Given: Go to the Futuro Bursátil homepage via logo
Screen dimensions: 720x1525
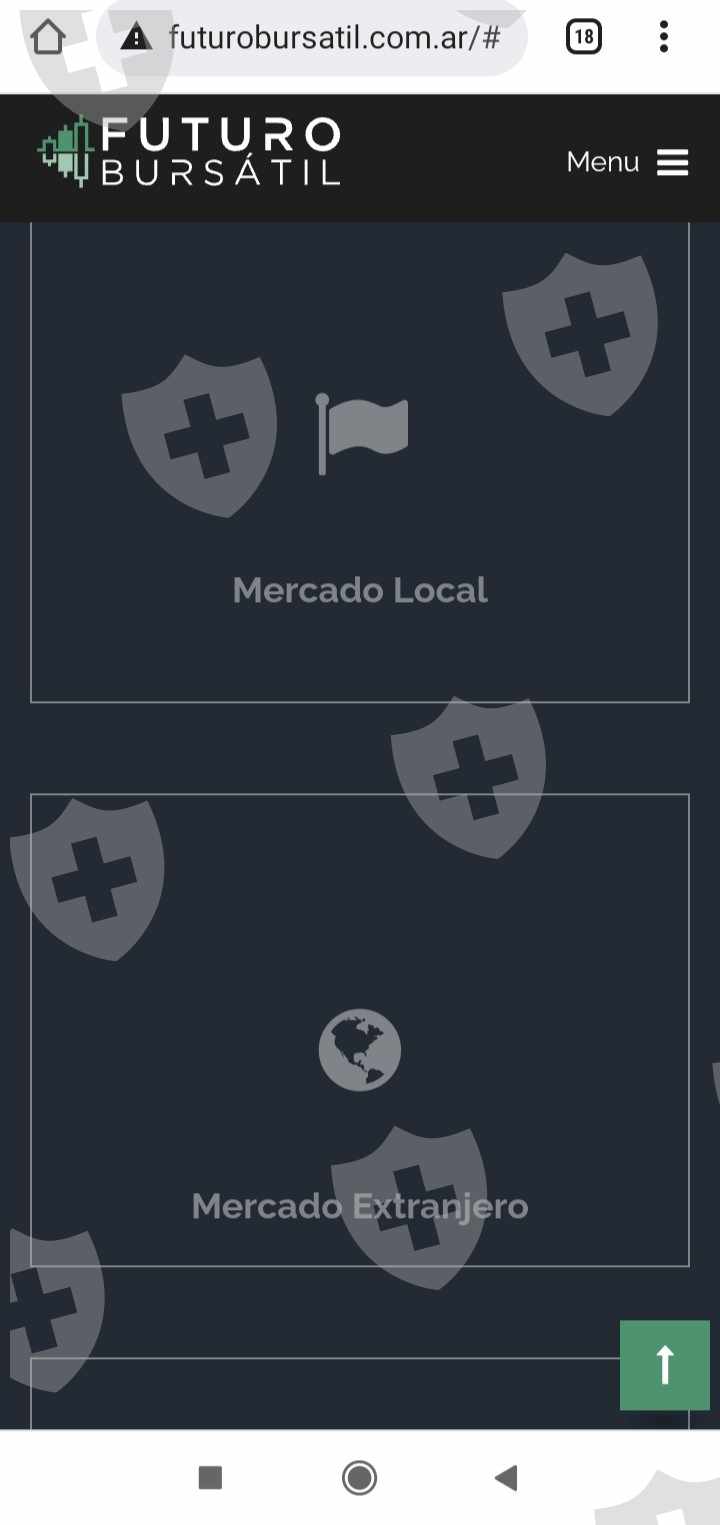Looking at the screenshot, I should click(x=189, y=151).
